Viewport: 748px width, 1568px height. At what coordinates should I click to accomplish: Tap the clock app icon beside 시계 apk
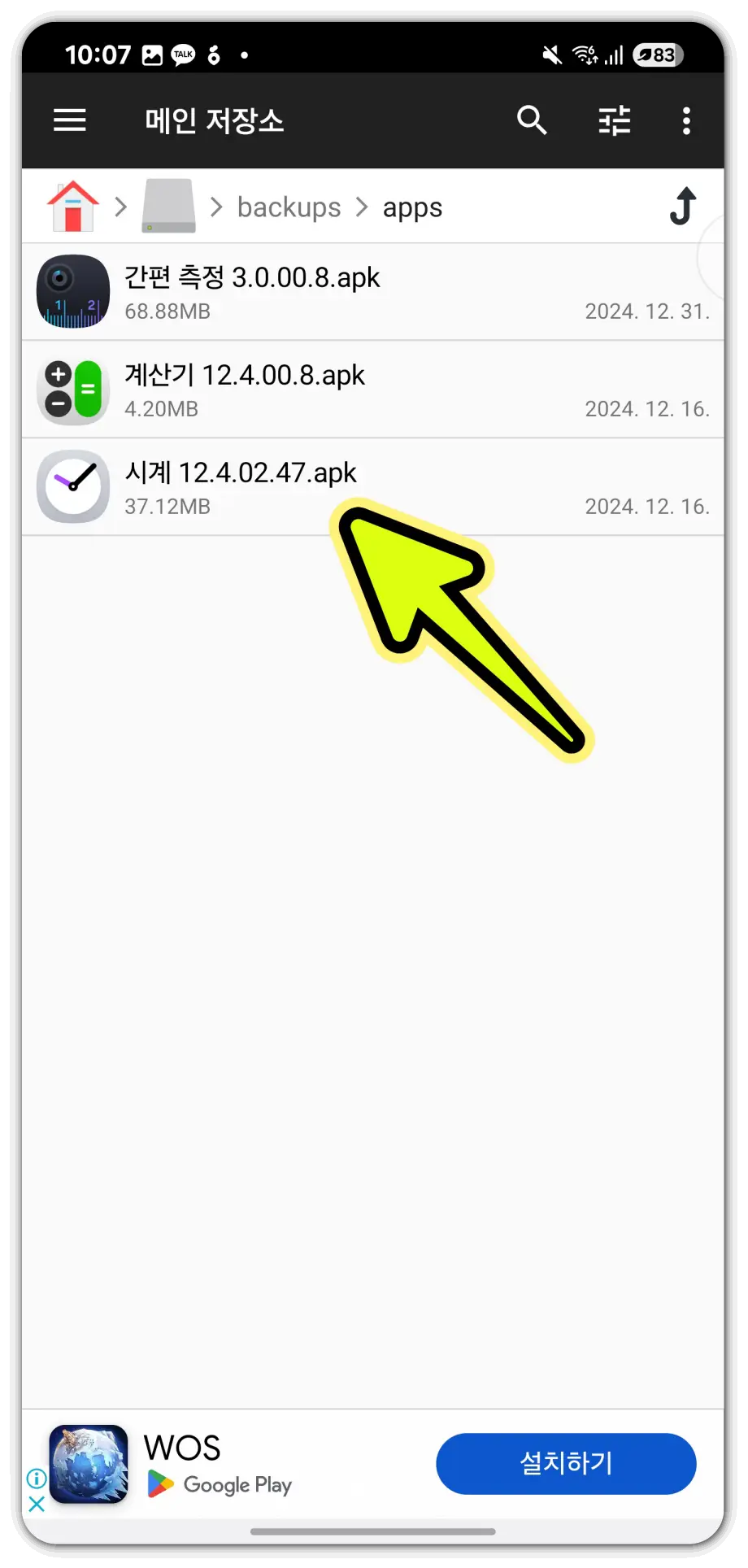tap(72, 486)
